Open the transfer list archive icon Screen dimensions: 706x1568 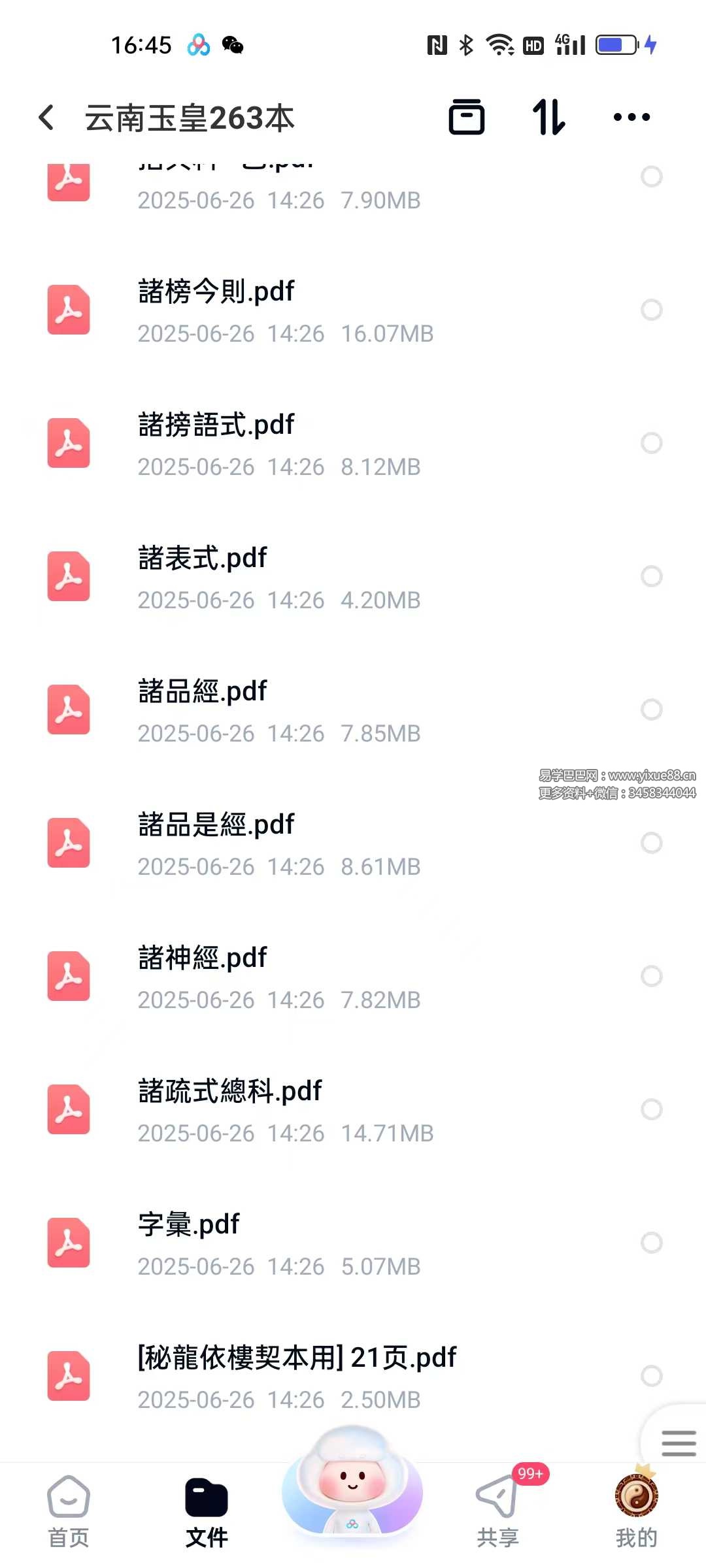coord(466,118)
